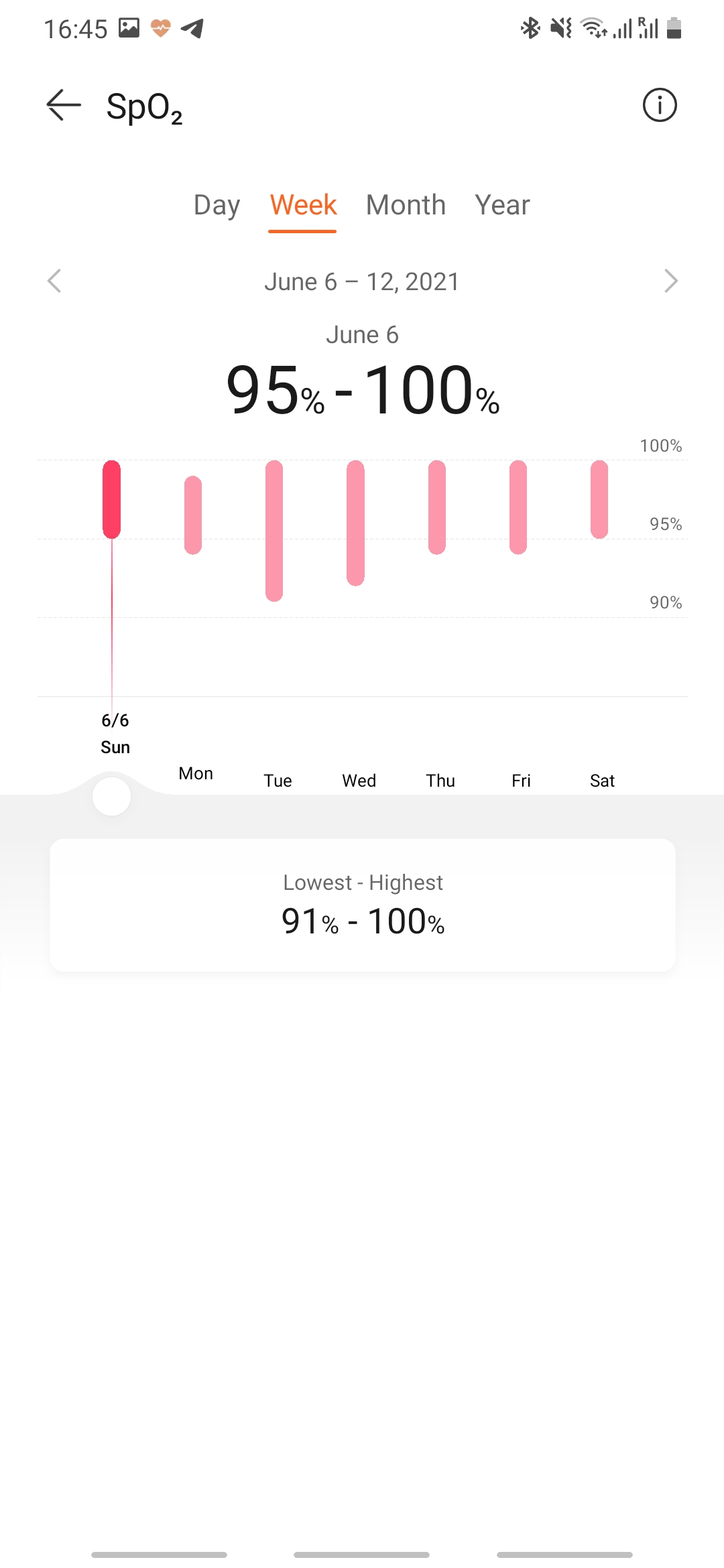Screen dimensions: 724x1568
Task: Switch to the Month tab
Action: point(406,205)
